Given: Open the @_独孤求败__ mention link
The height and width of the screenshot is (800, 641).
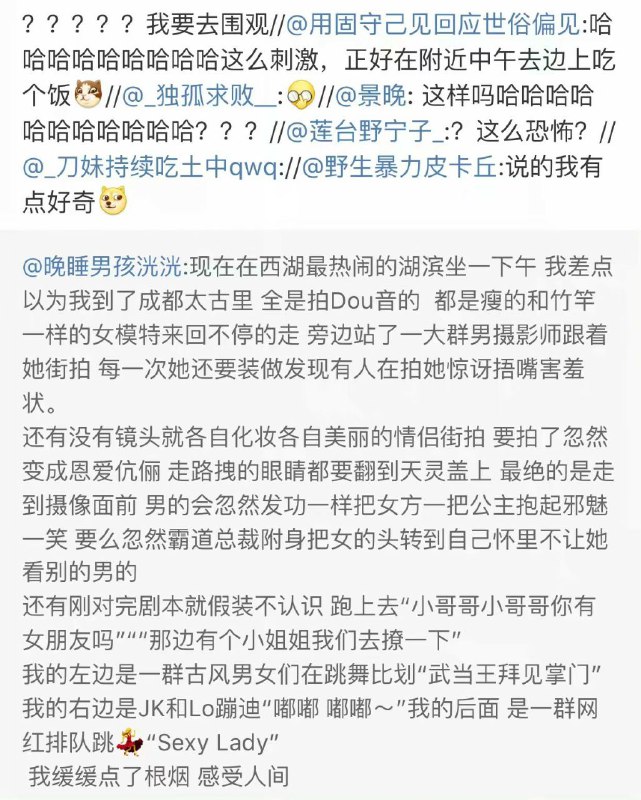Looking at the screenshot, I should tap(202, 98).
